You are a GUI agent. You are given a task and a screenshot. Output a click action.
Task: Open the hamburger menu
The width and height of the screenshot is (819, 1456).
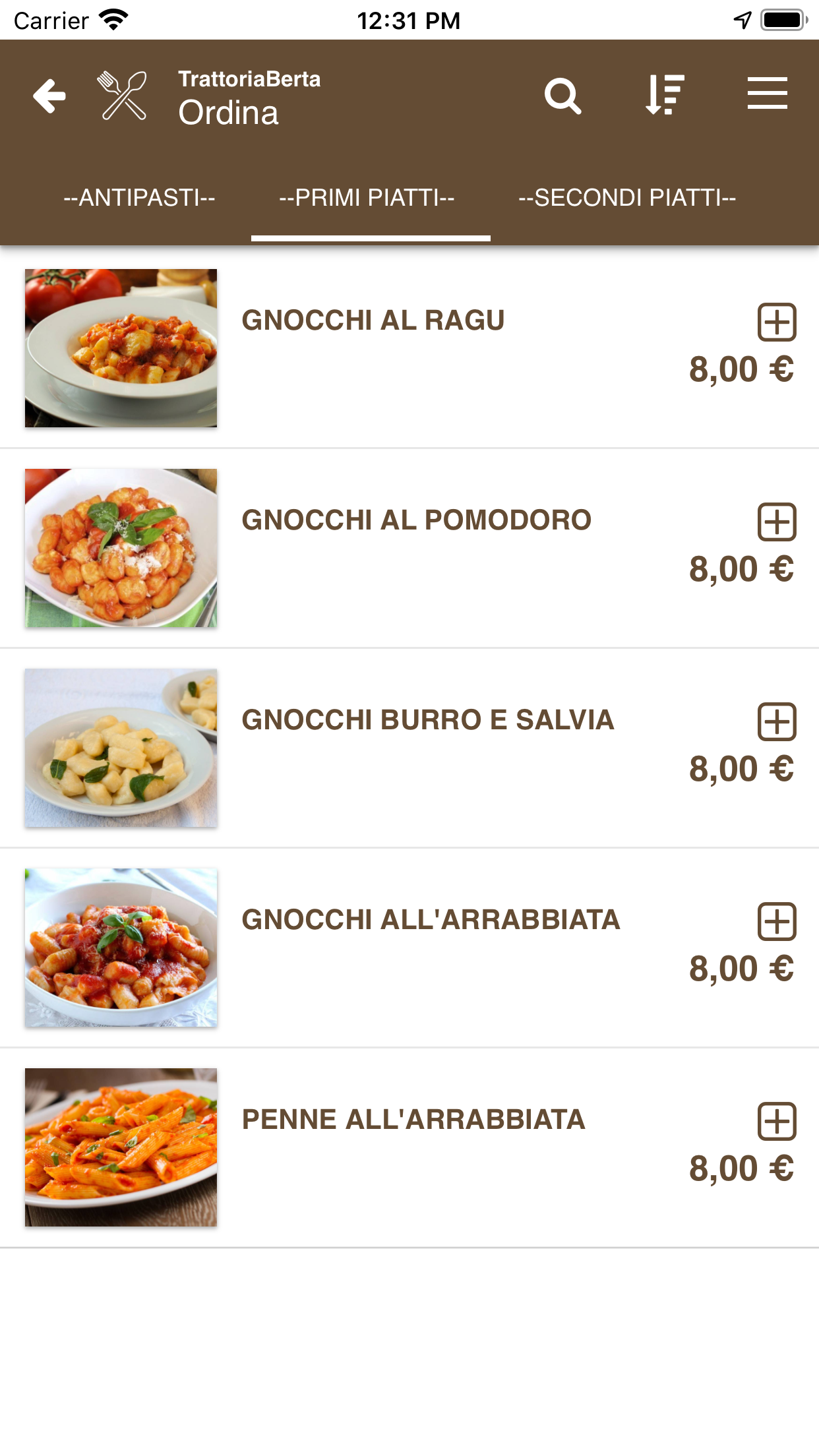point(767,94)
